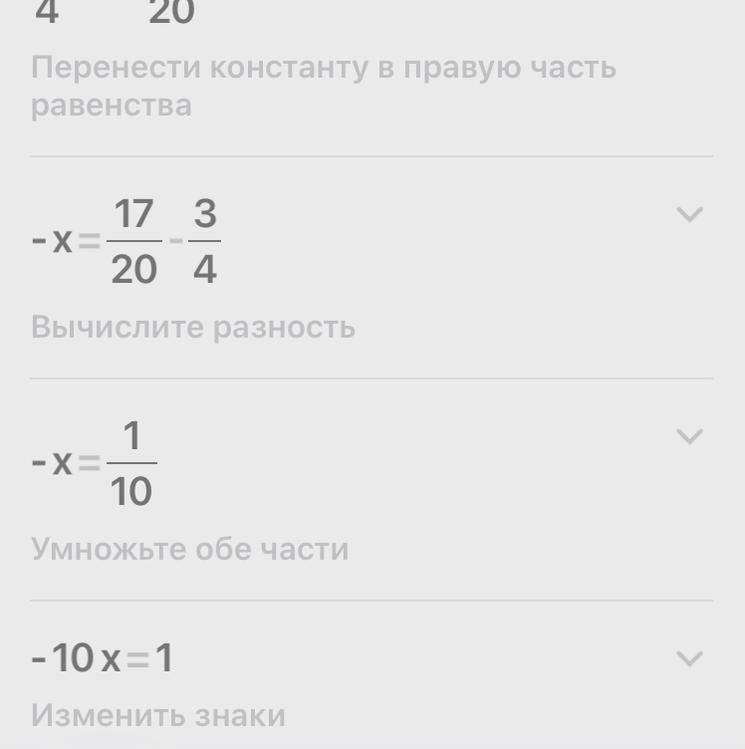745x749 pixels.
Task: Expand the step -10x = 1
Action: (x=689, y=659)
